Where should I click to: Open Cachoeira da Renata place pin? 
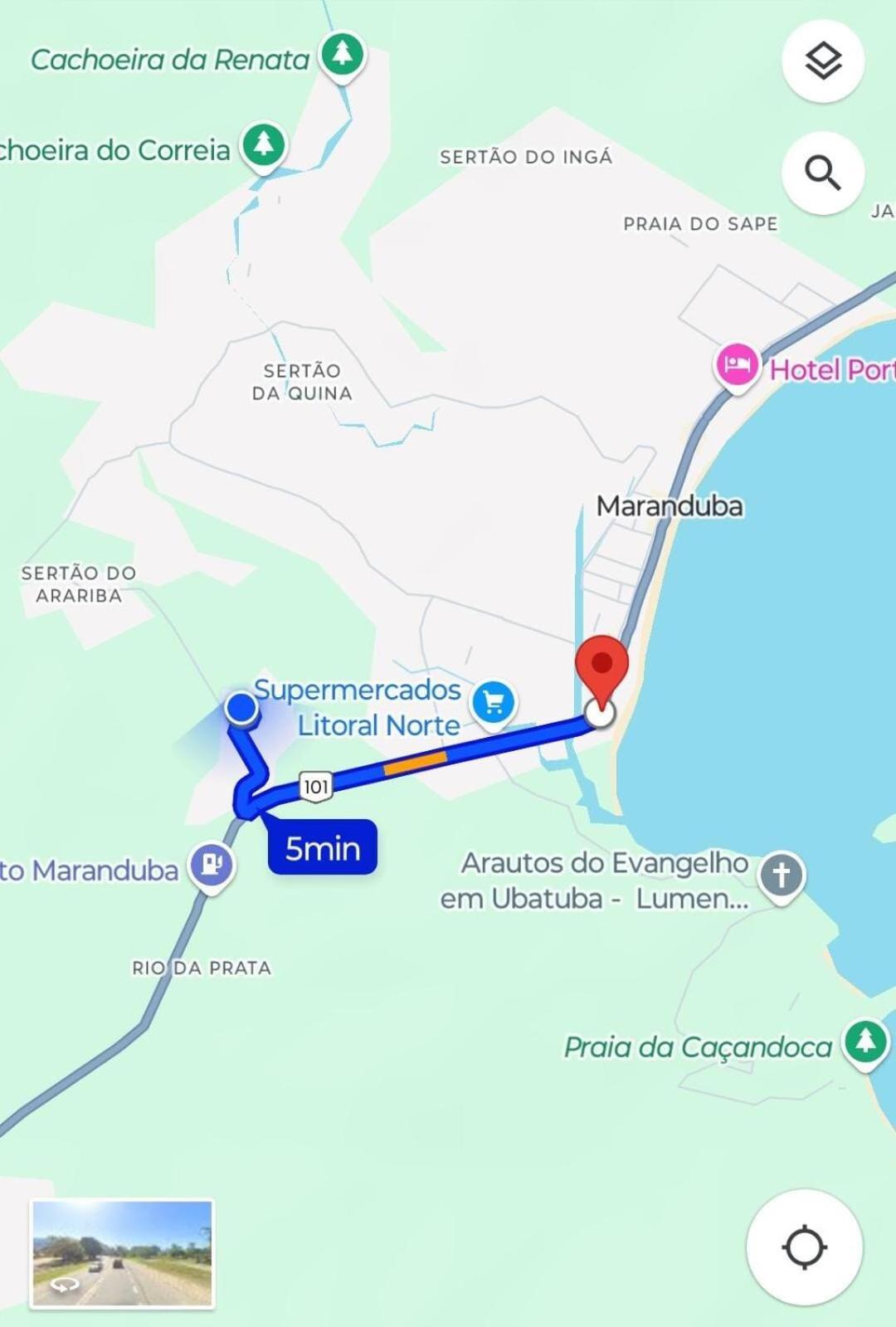[x=343, y=55]
